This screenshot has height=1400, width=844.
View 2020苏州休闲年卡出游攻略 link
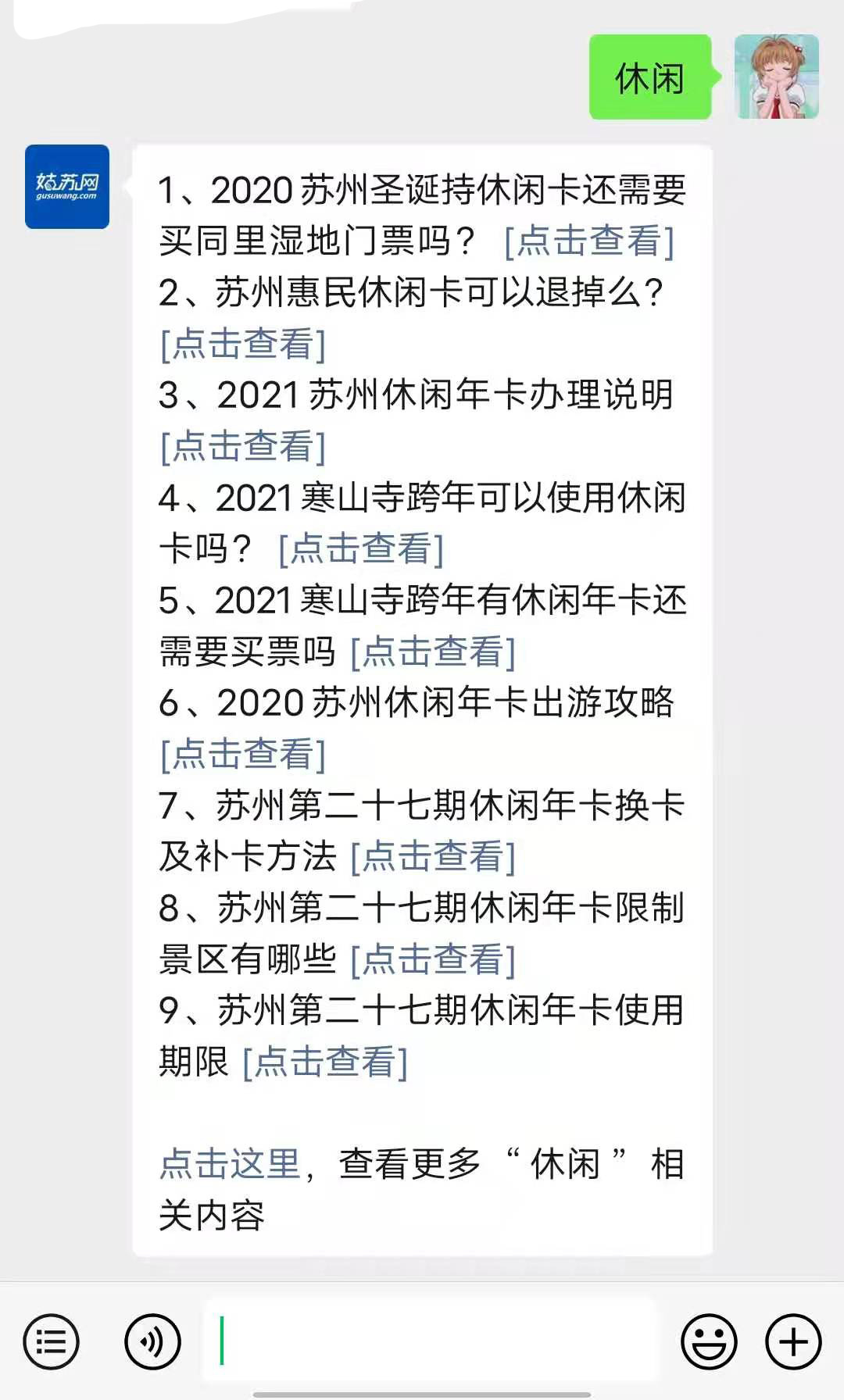tap(243, 754)
